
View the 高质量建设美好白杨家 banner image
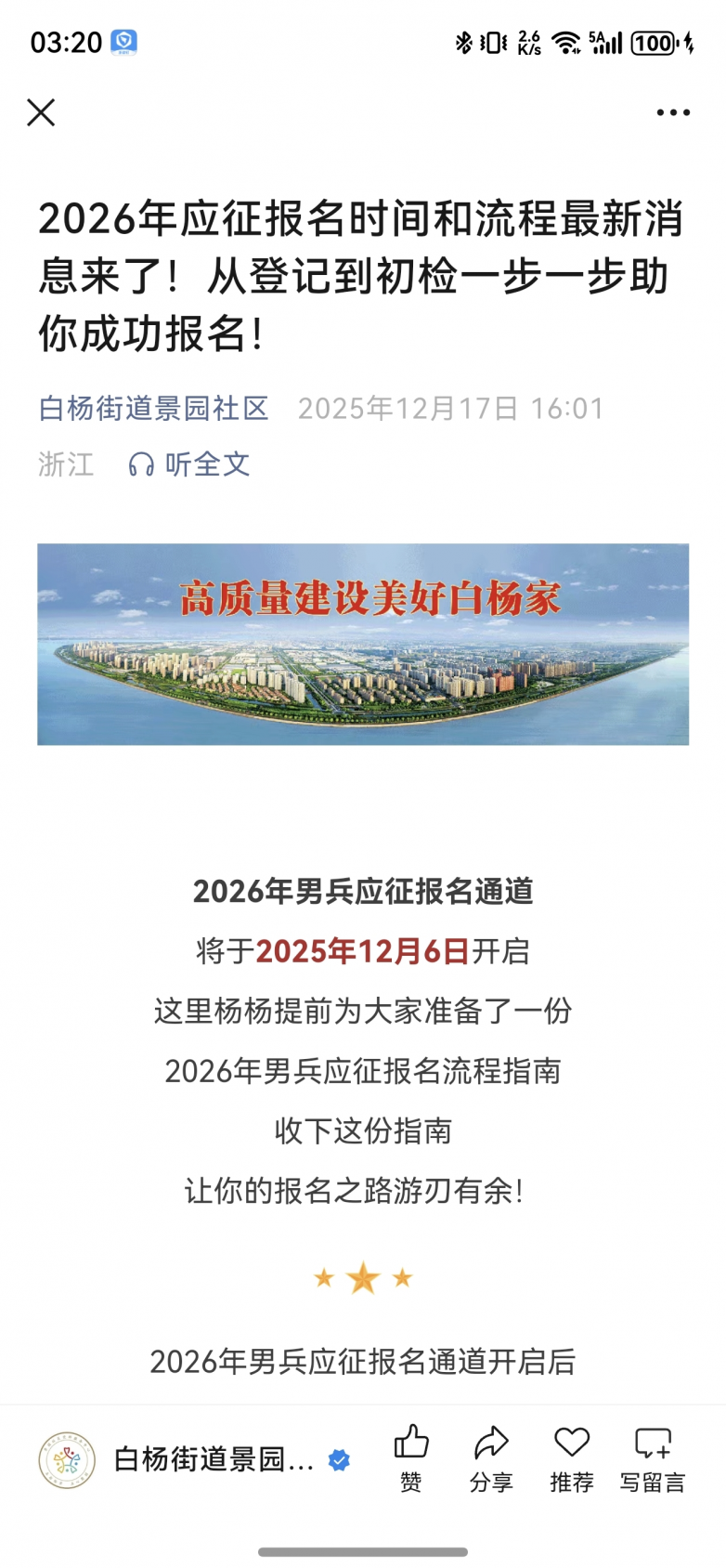tap(363, 644)
